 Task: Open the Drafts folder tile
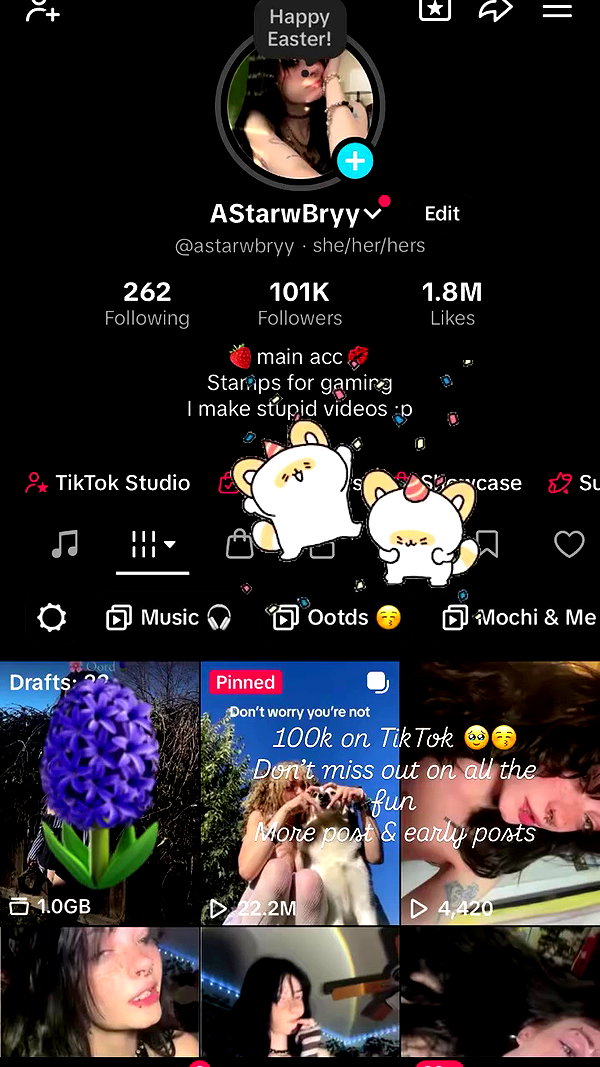tap(99, 793)
